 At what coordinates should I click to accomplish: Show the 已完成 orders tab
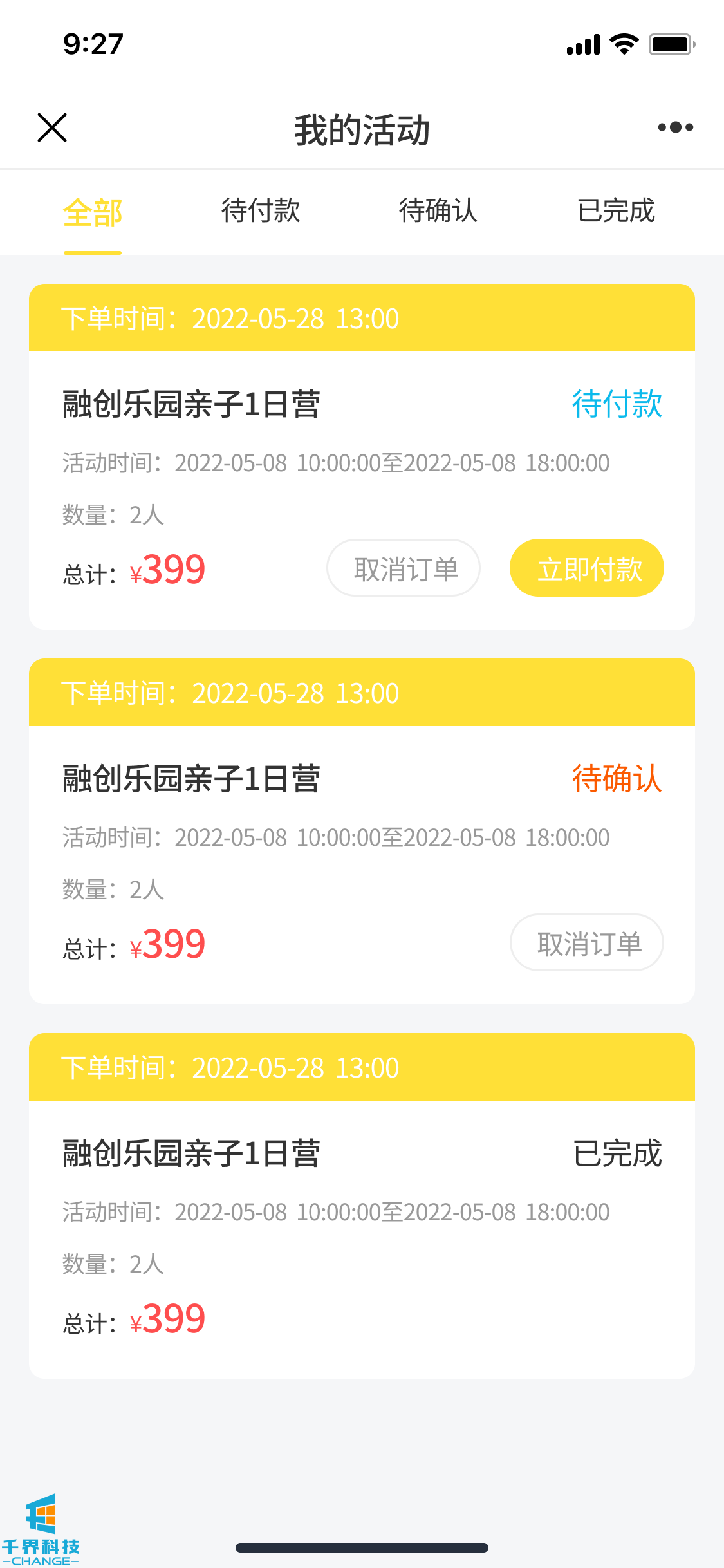coord(616,211)
